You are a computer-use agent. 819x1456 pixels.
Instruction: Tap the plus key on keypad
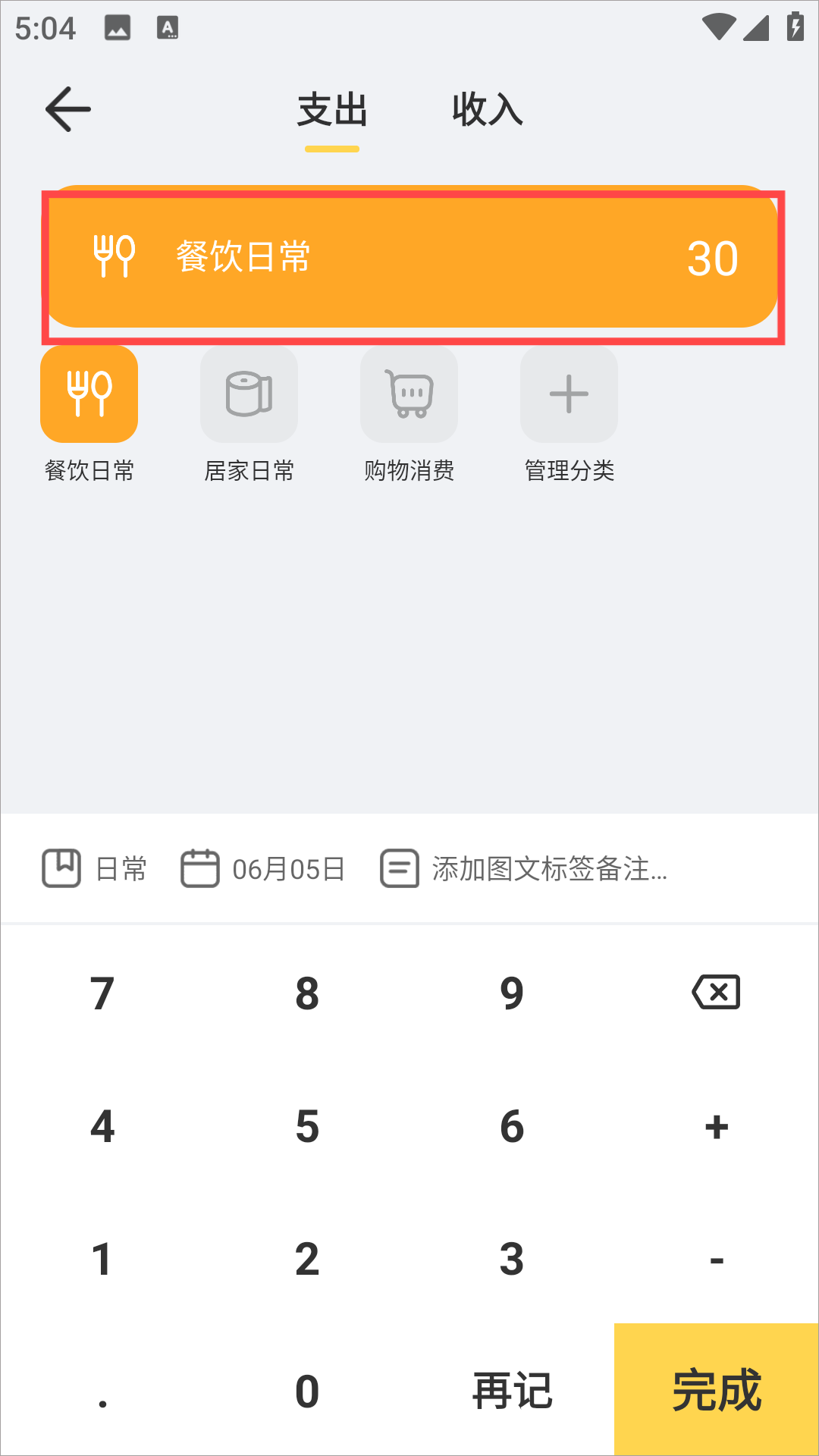click(716, 1126)
